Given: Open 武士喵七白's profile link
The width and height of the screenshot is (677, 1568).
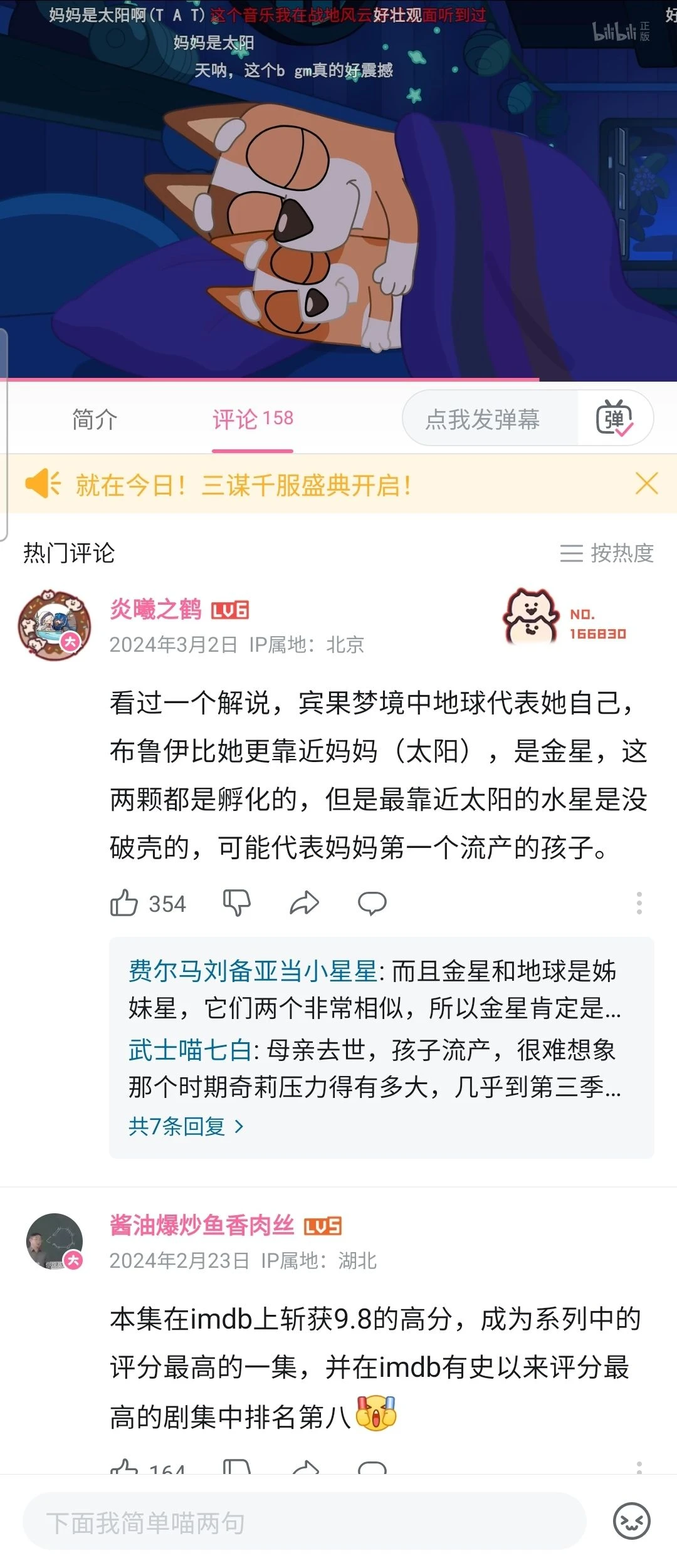Looking at the screenshot, I should pos(190,1050).
